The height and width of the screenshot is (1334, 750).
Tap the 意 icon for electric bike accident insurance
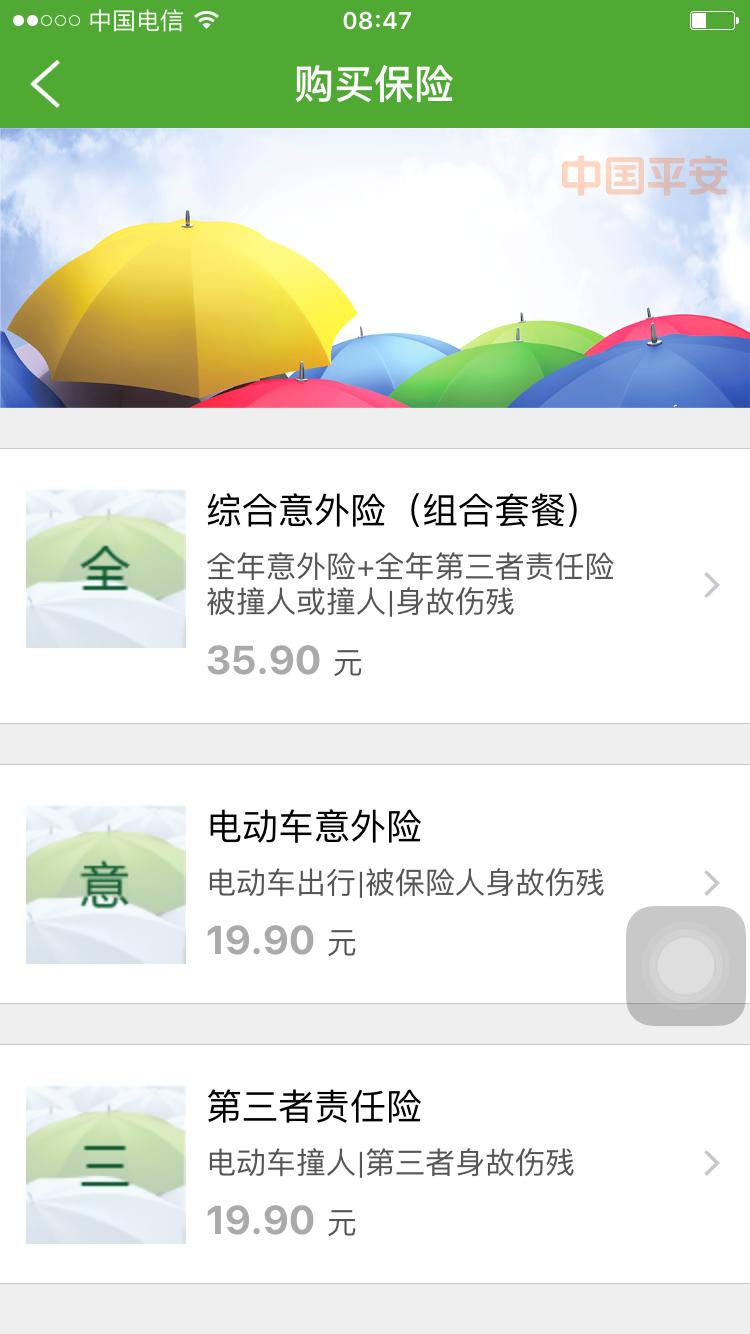(x=105, y=884)
